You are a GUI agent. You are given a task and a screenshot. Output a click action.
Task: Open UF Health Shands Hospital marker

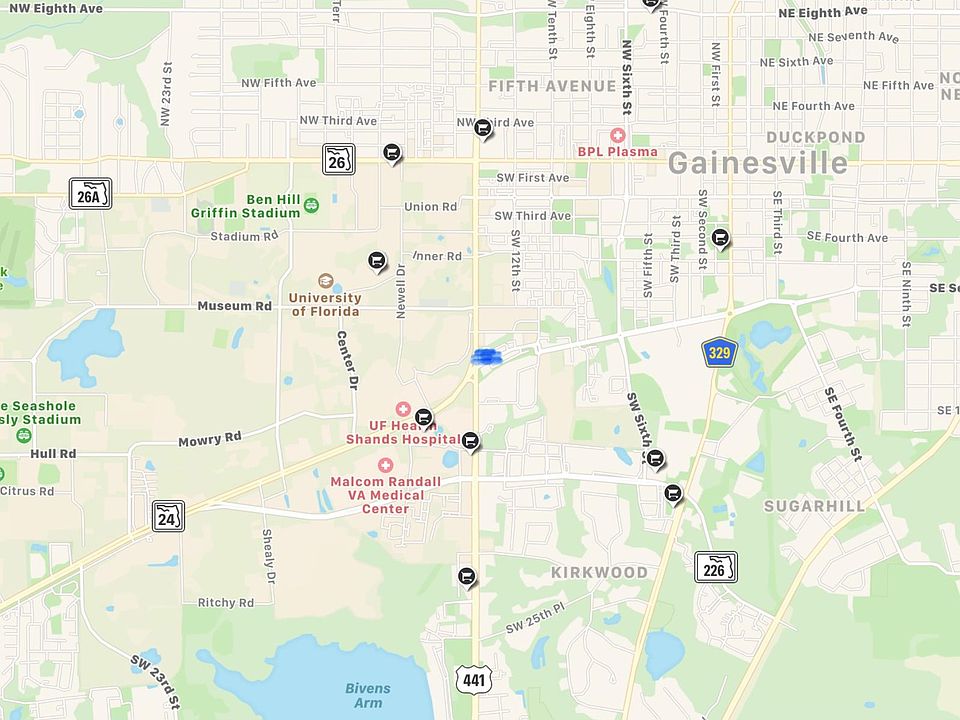(403, 410)
